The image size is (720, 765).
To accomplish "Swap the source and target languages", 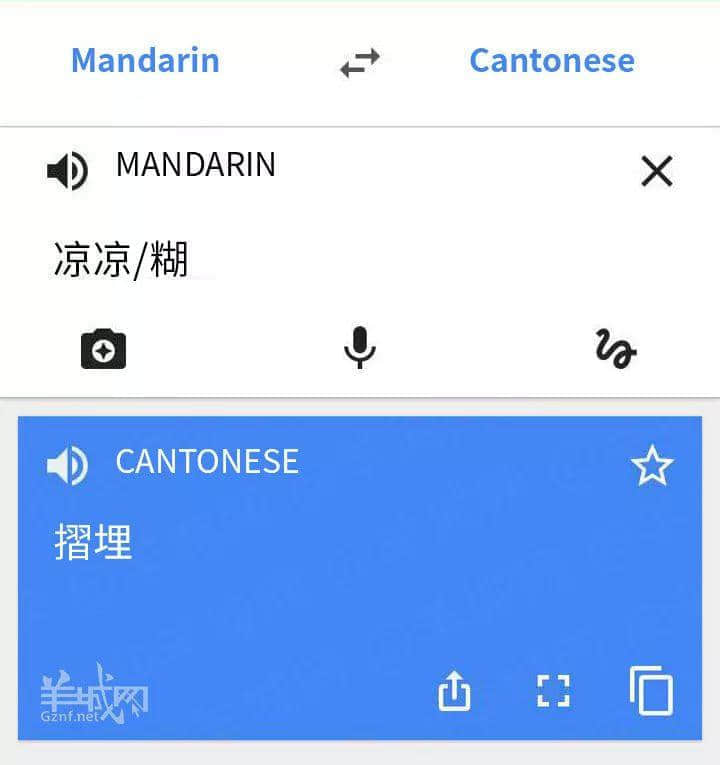I will pos(358,62).
